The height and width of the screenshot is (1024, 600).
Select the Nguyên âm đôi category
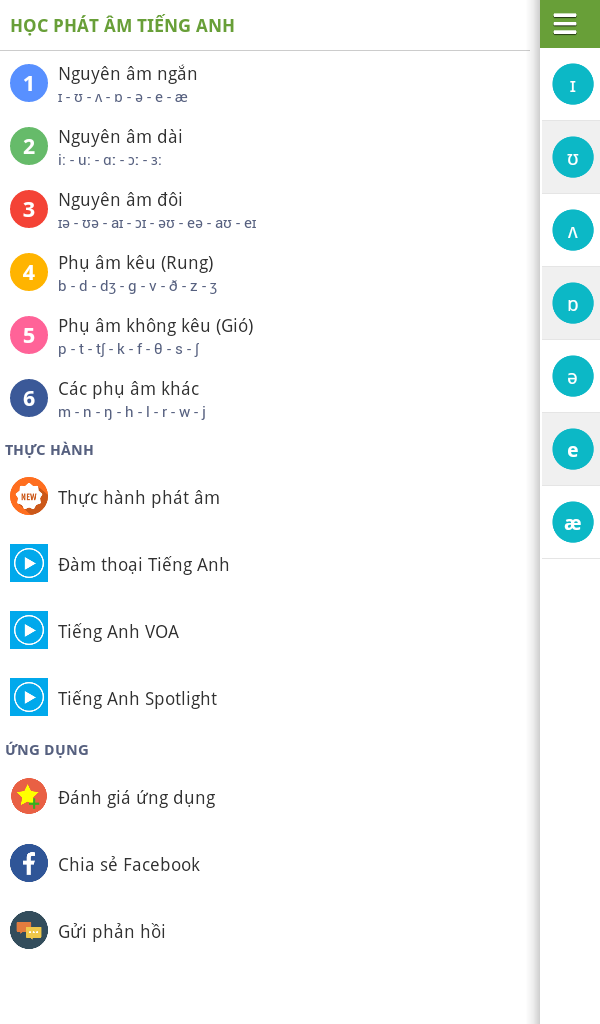click(265, 209)
